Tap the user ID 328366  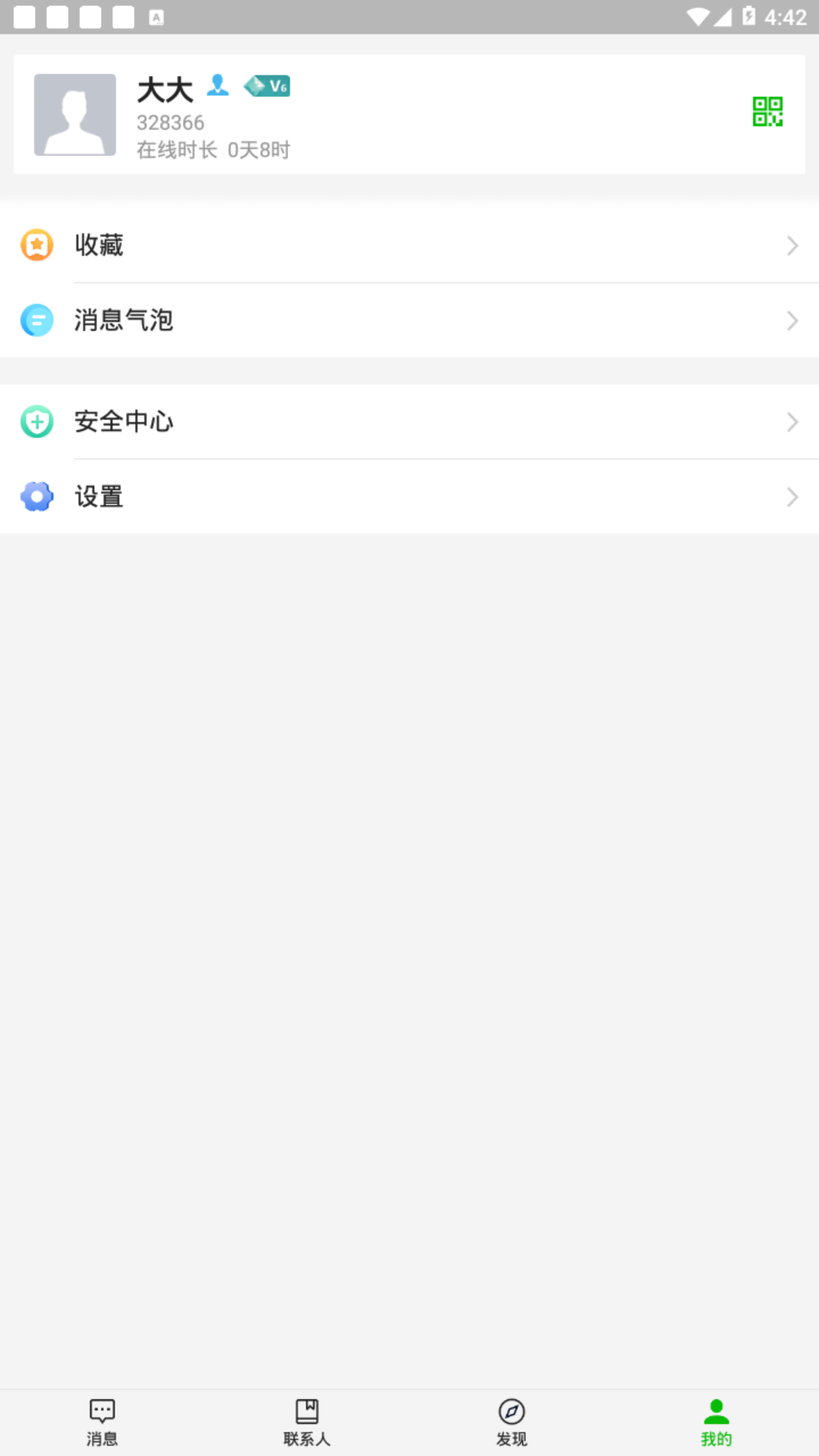pyautogui.click(x=170, y=122)
